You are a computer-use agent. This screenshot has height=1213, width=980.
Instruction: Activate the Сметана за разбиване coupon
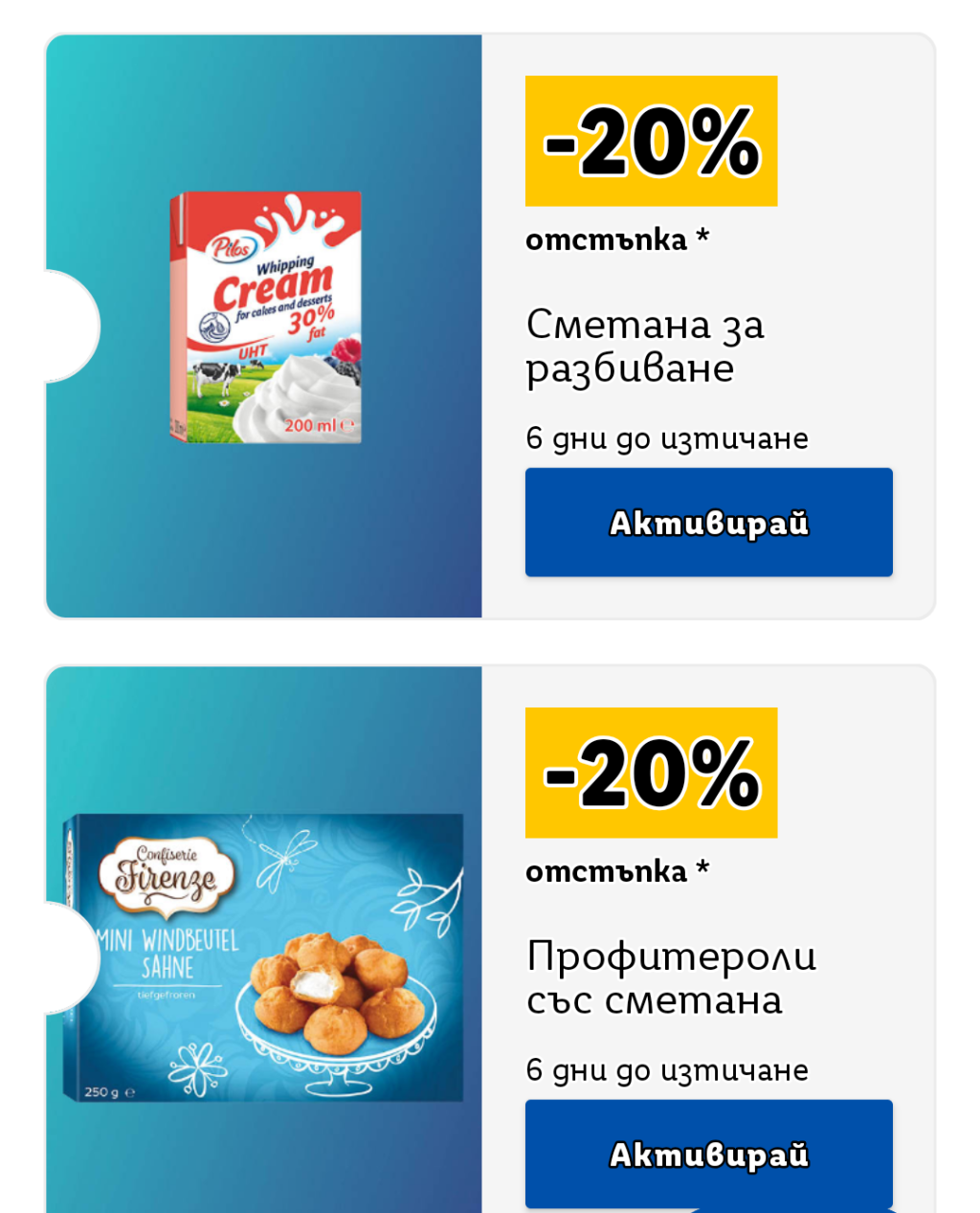point(708,522)
